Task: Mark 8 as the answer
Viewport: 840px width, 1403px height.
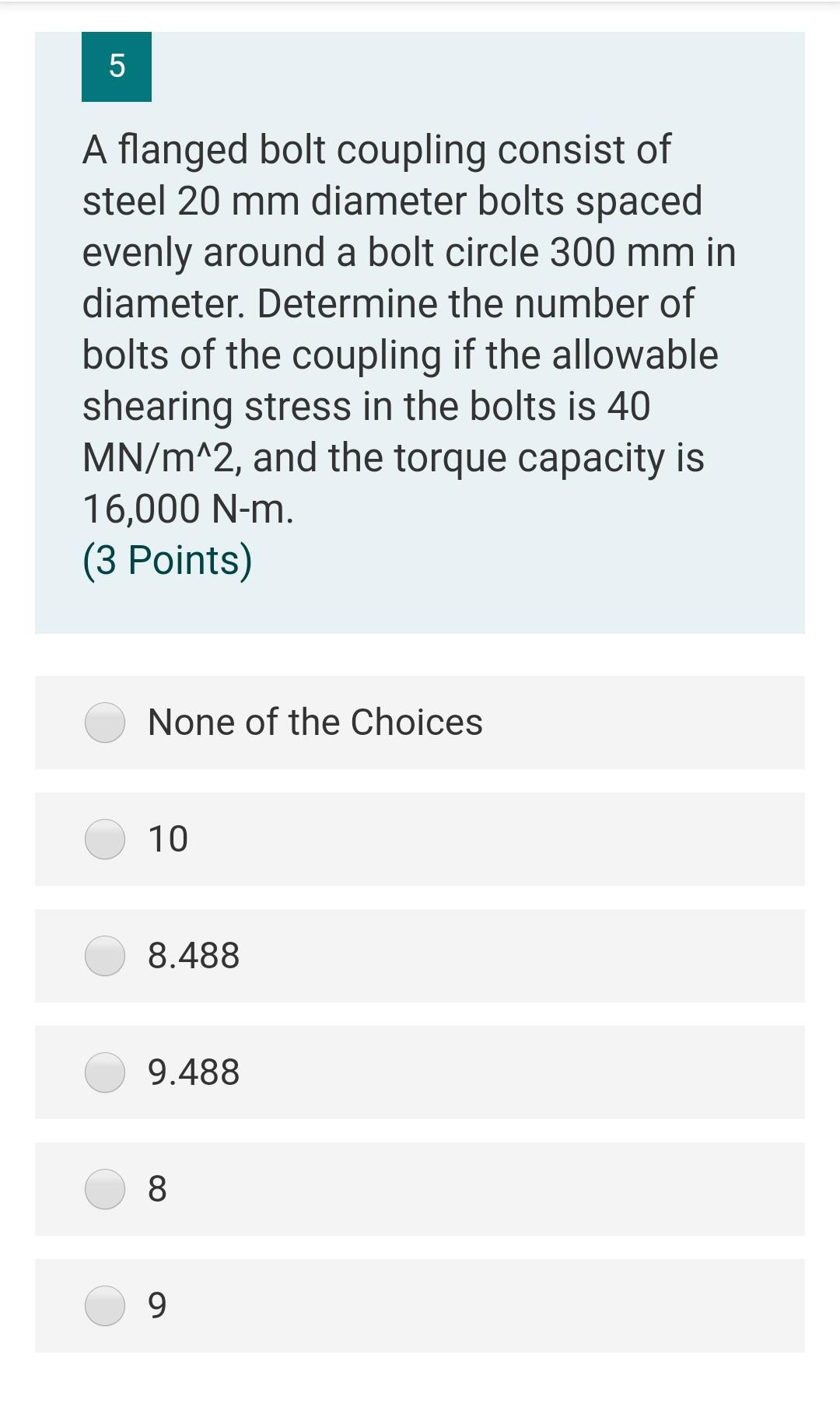Action: click(105, 1189)
